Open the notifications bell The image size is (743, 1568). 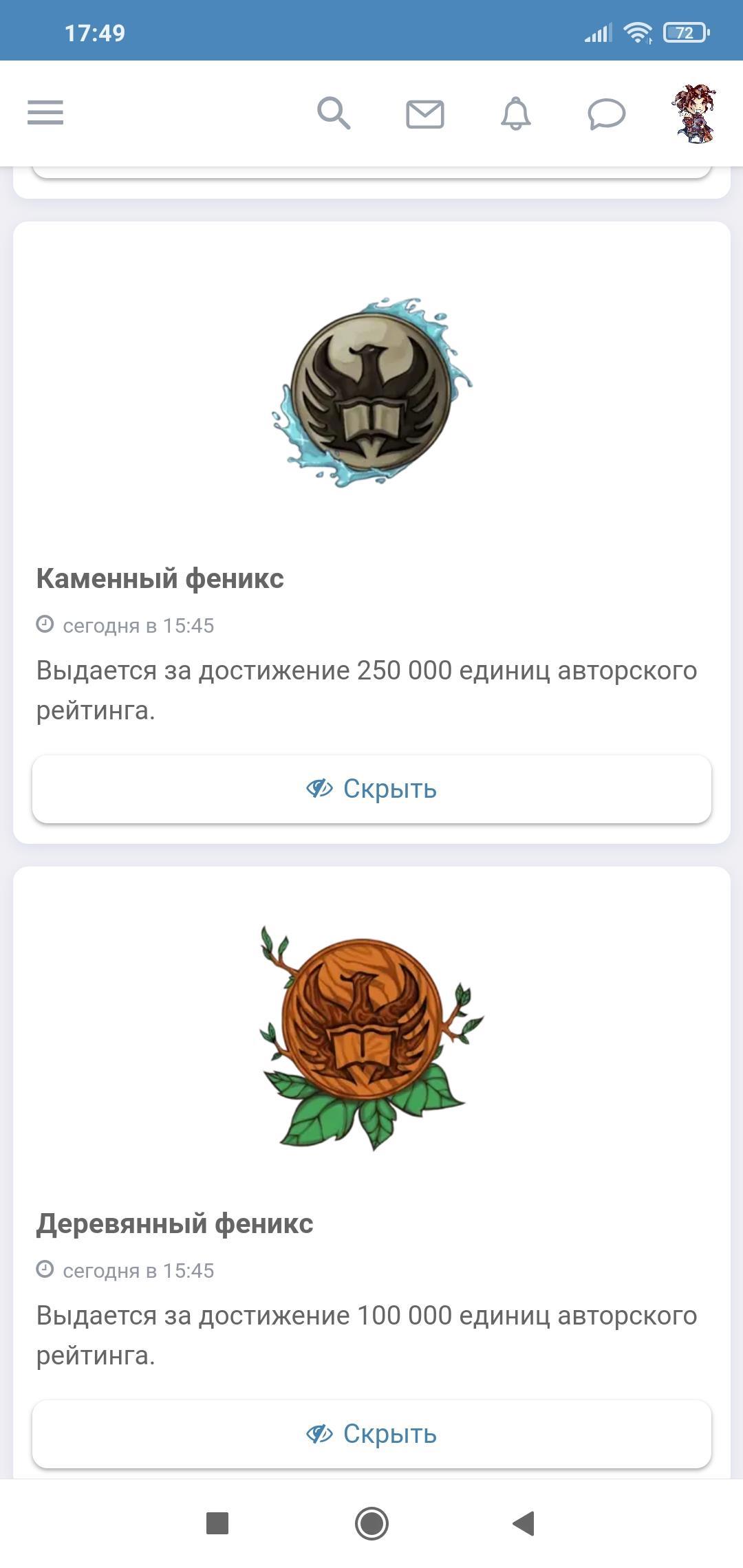(515, 113)
